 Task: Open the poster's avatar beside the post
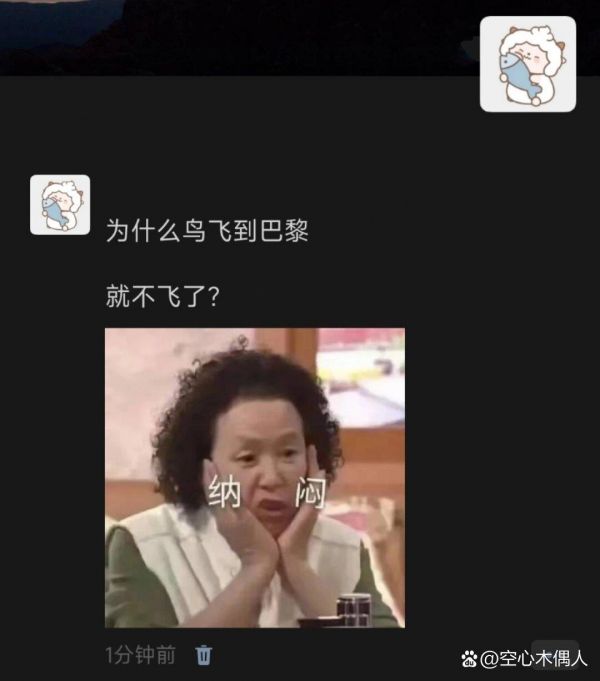[60, 205]
